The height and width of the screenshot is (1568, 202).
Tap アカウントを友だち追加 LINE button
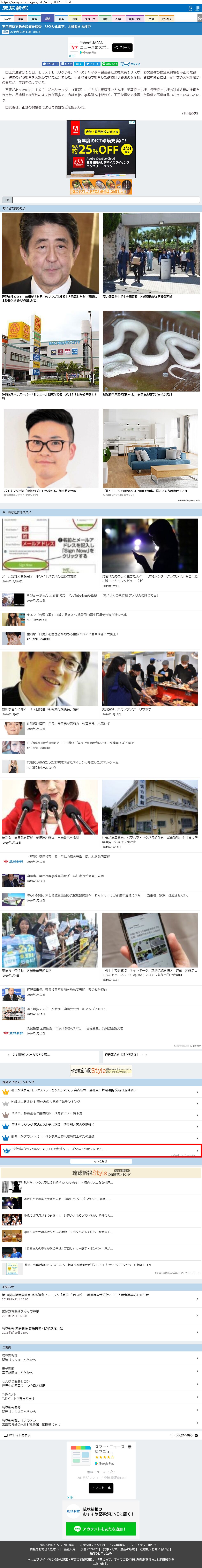click(101, 1528)
